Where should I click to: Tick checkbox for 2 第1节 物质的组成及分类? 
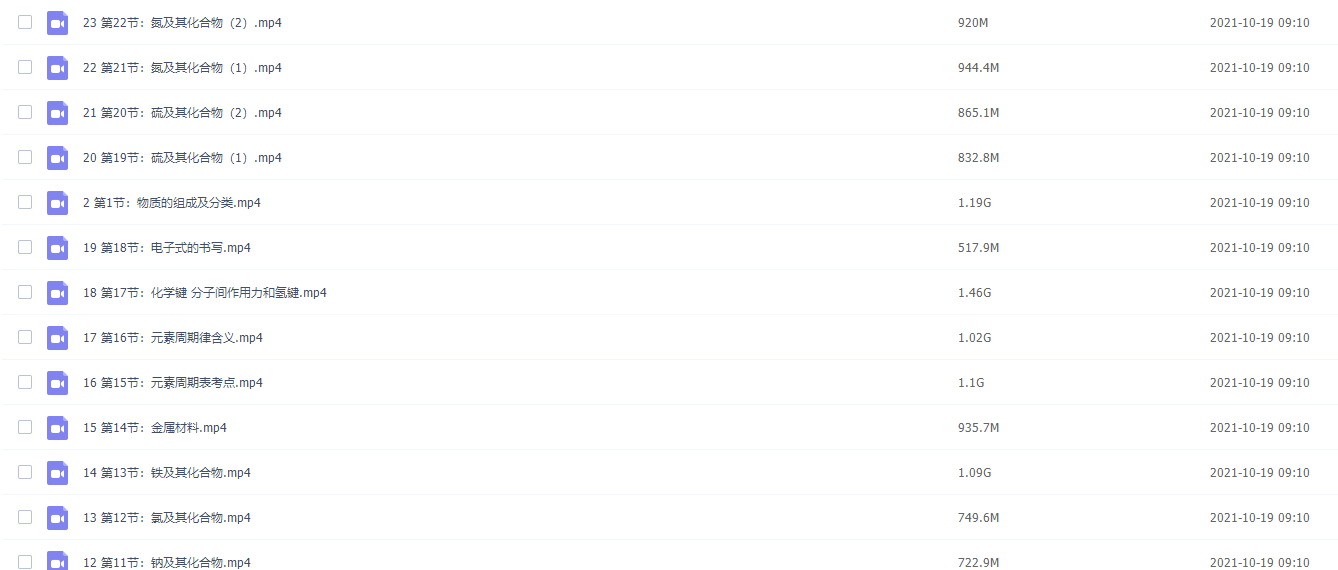(25, 202)
